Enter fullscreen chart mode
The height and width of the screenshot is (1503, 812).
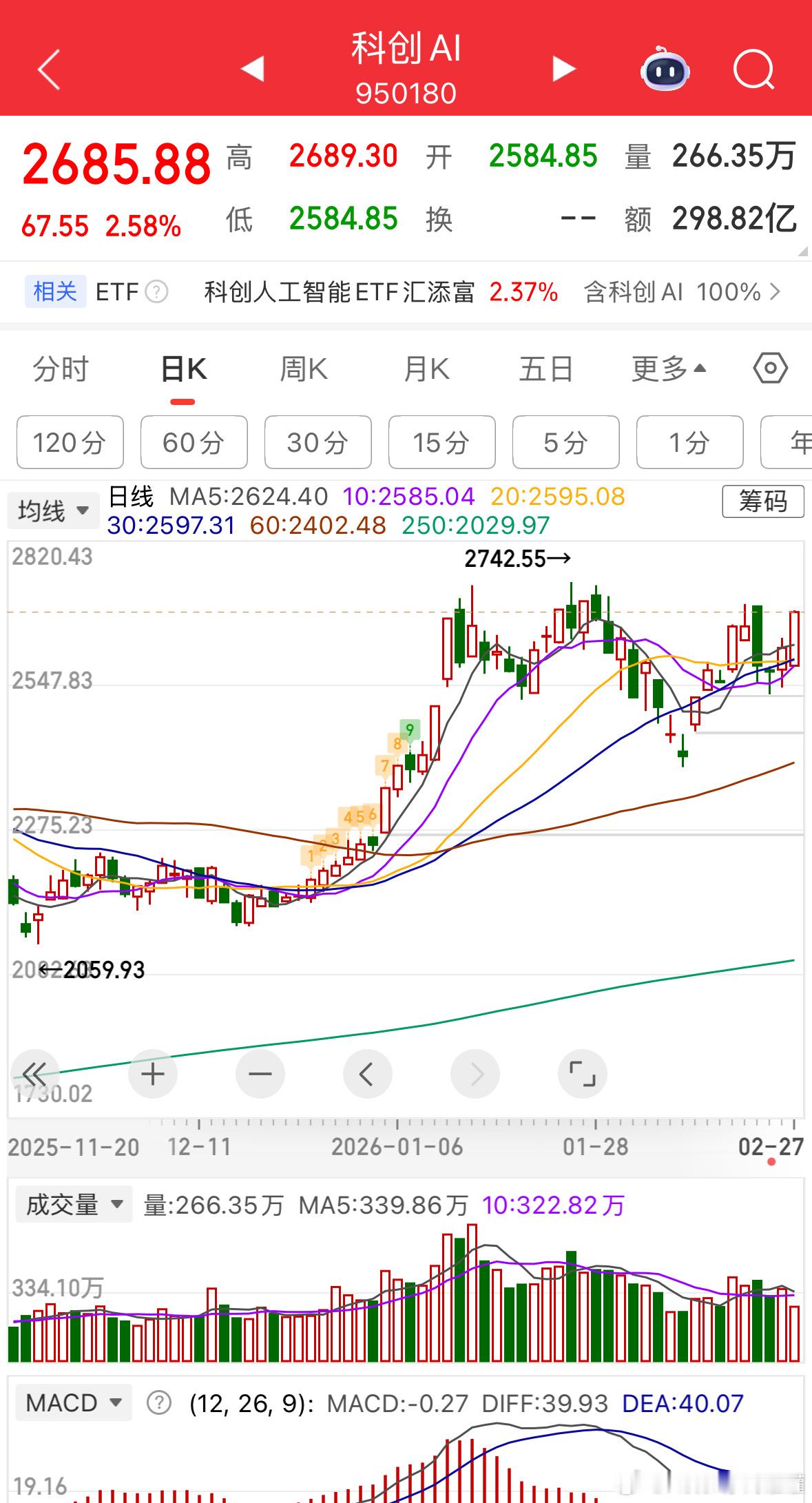coord(582,1073)
